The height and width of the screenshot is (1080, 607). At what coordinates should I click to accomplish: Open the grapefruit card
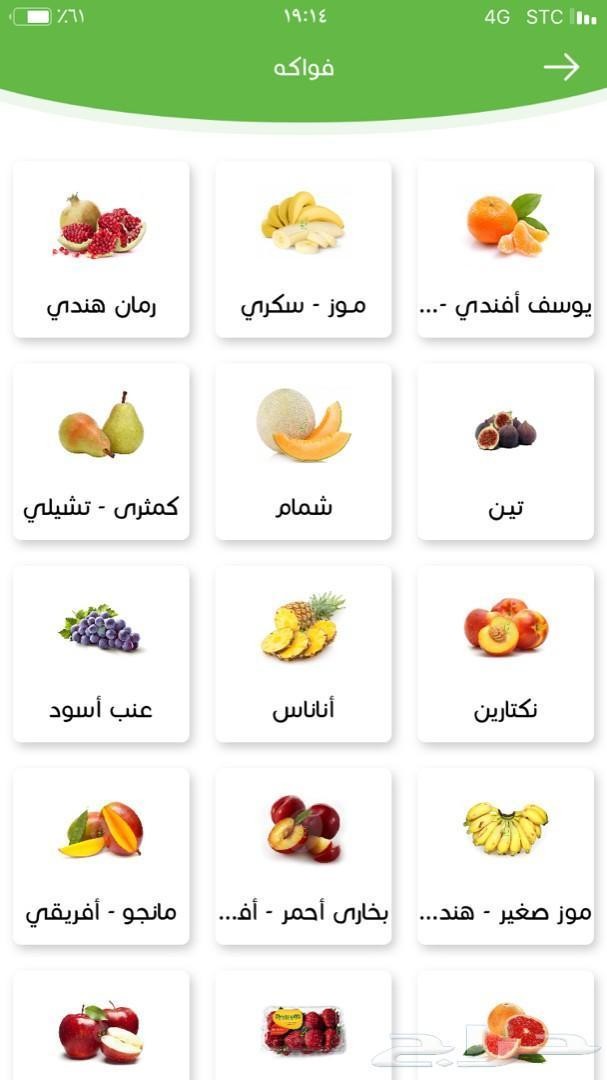(505, 1028)
